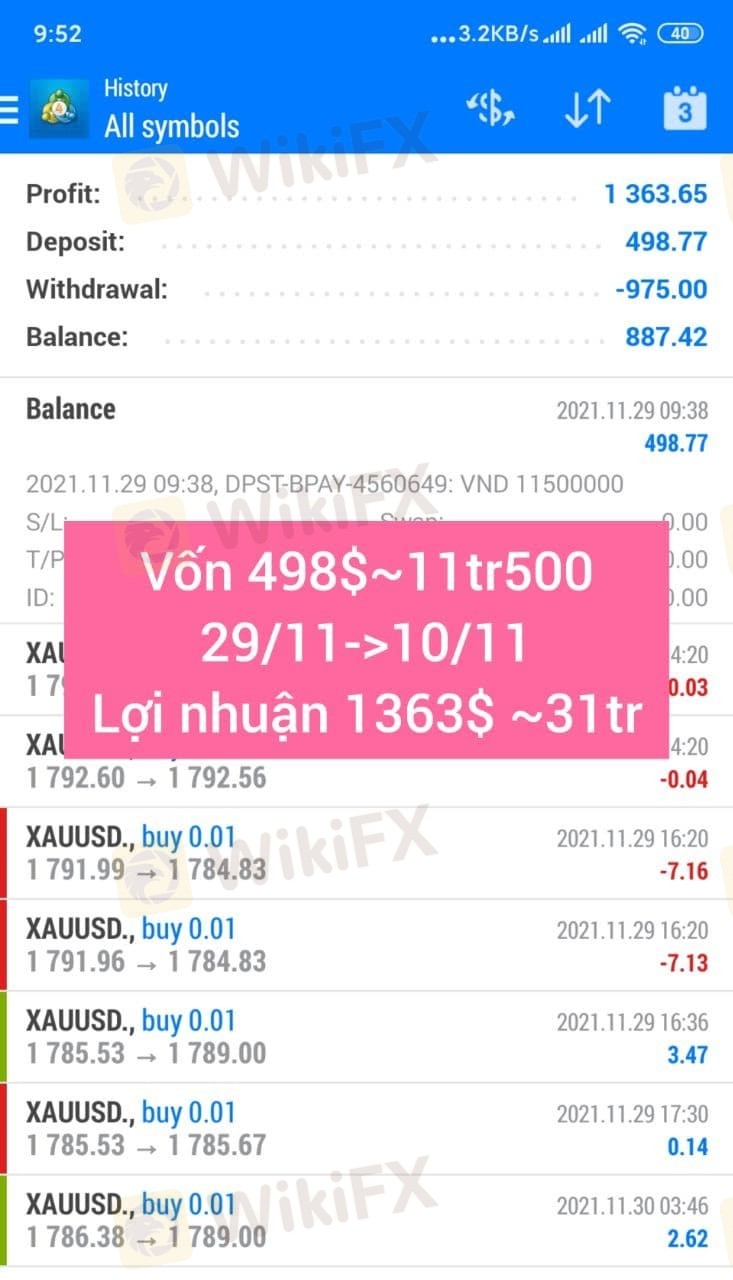The image size is (733, 1280).
Task: Open the XAUUSD trade with 2.62 profit
Action: (x=366, y=1221)
